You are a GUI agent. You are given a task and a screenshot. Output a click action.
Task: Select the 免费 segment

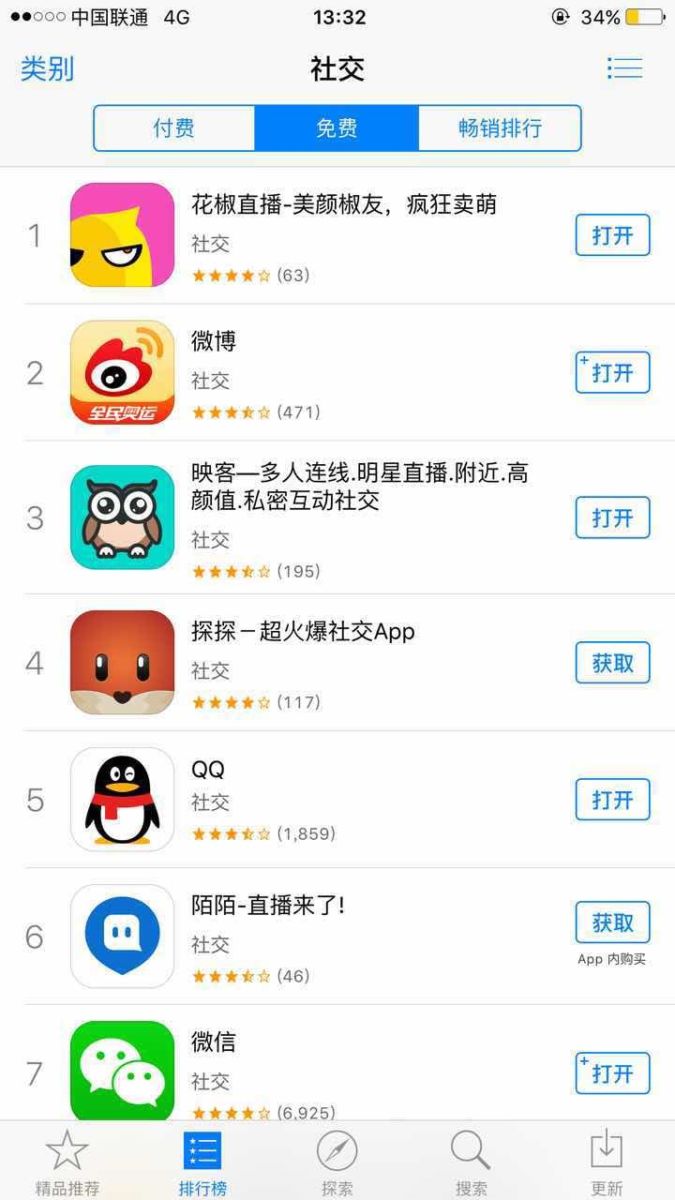pos(337,128)
